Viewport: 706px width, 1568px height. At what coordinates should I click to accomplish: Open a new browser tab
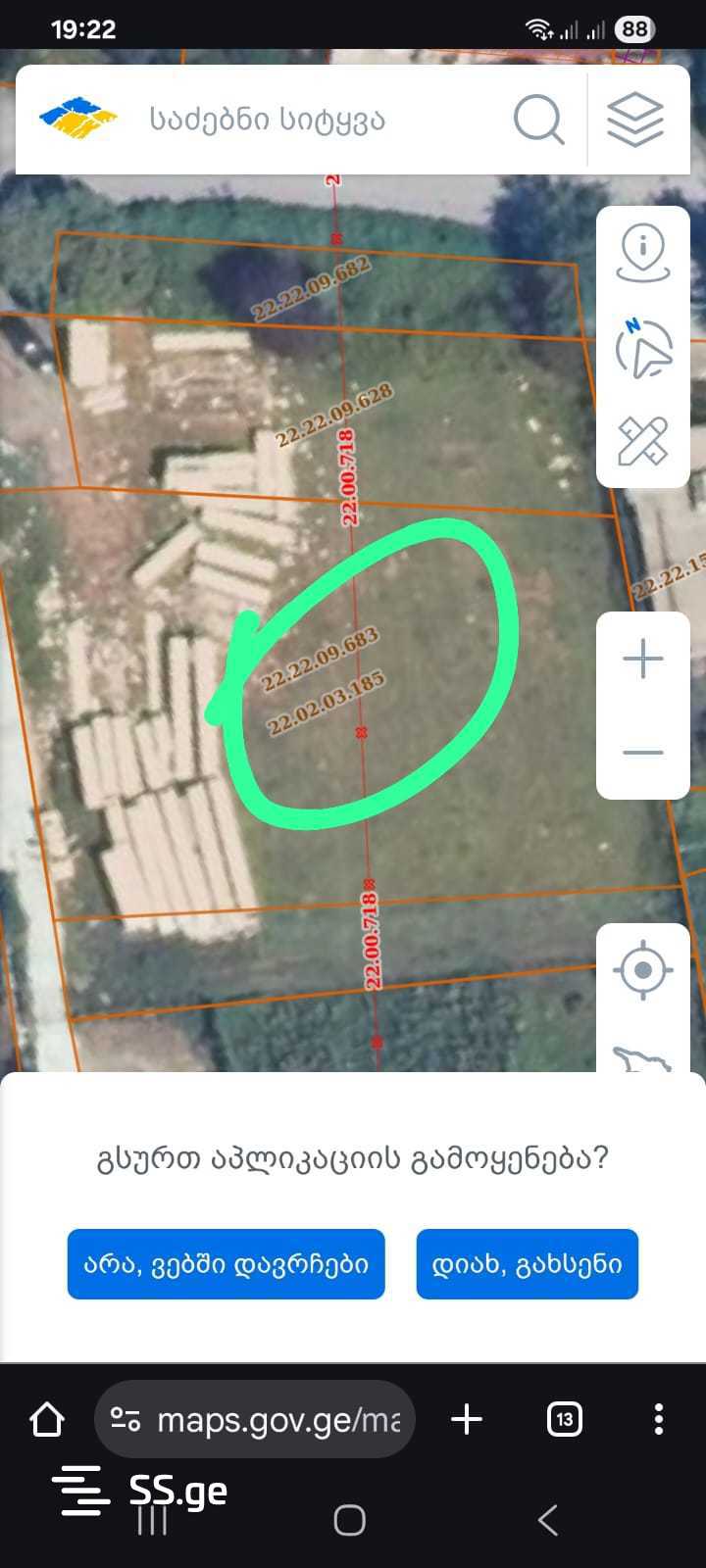click(x=467, y=1419)
